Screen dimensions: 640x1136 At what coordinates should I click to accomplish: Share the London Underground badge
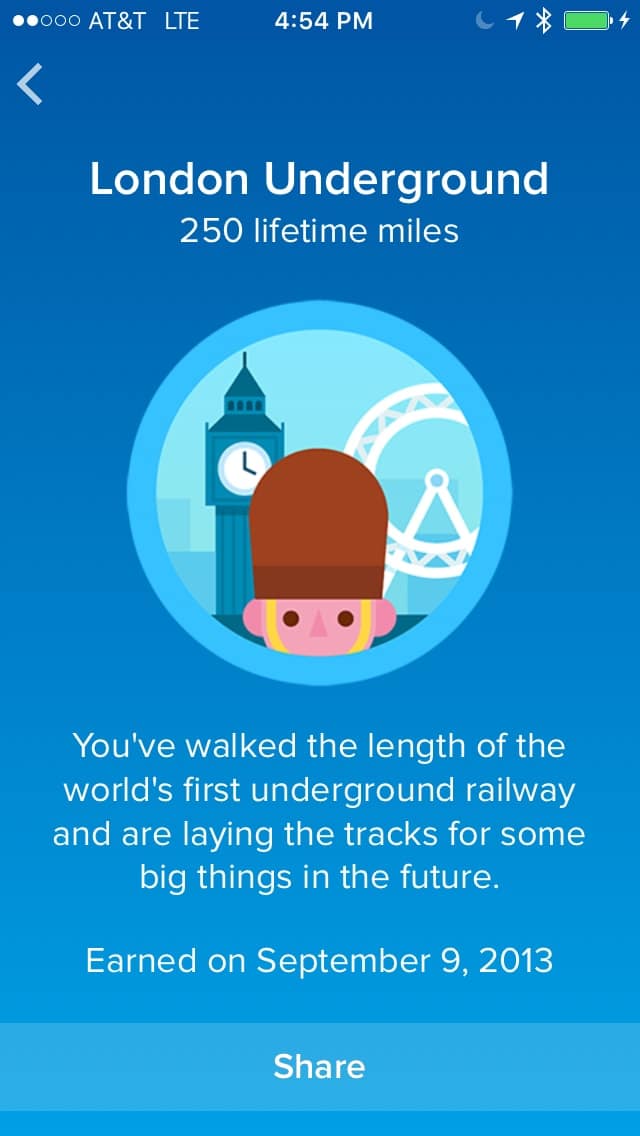320,1066
